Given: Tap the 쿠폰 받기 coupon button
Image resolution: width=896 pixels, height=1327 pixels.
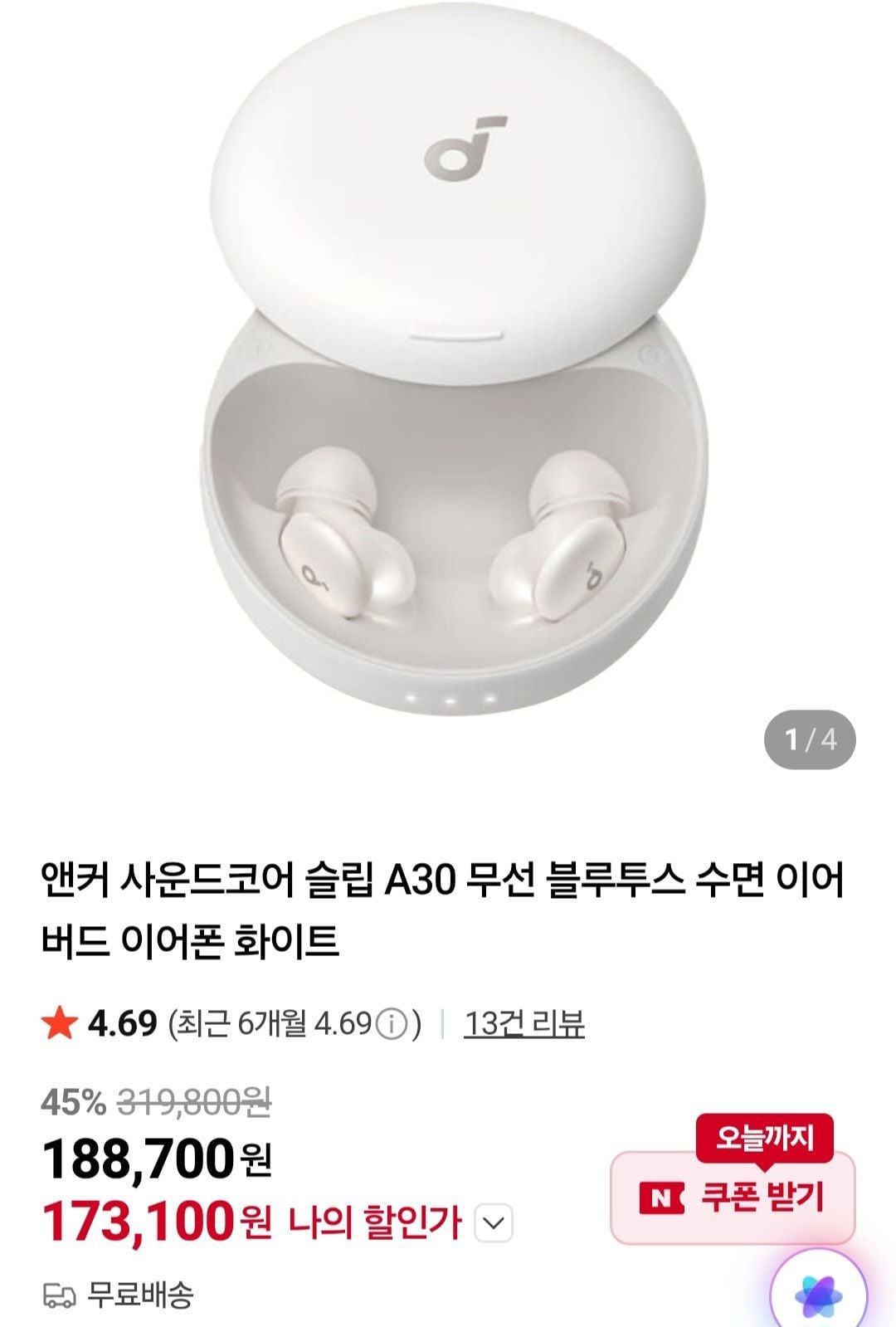Looking at the screenshot, I should (732, 1198).
